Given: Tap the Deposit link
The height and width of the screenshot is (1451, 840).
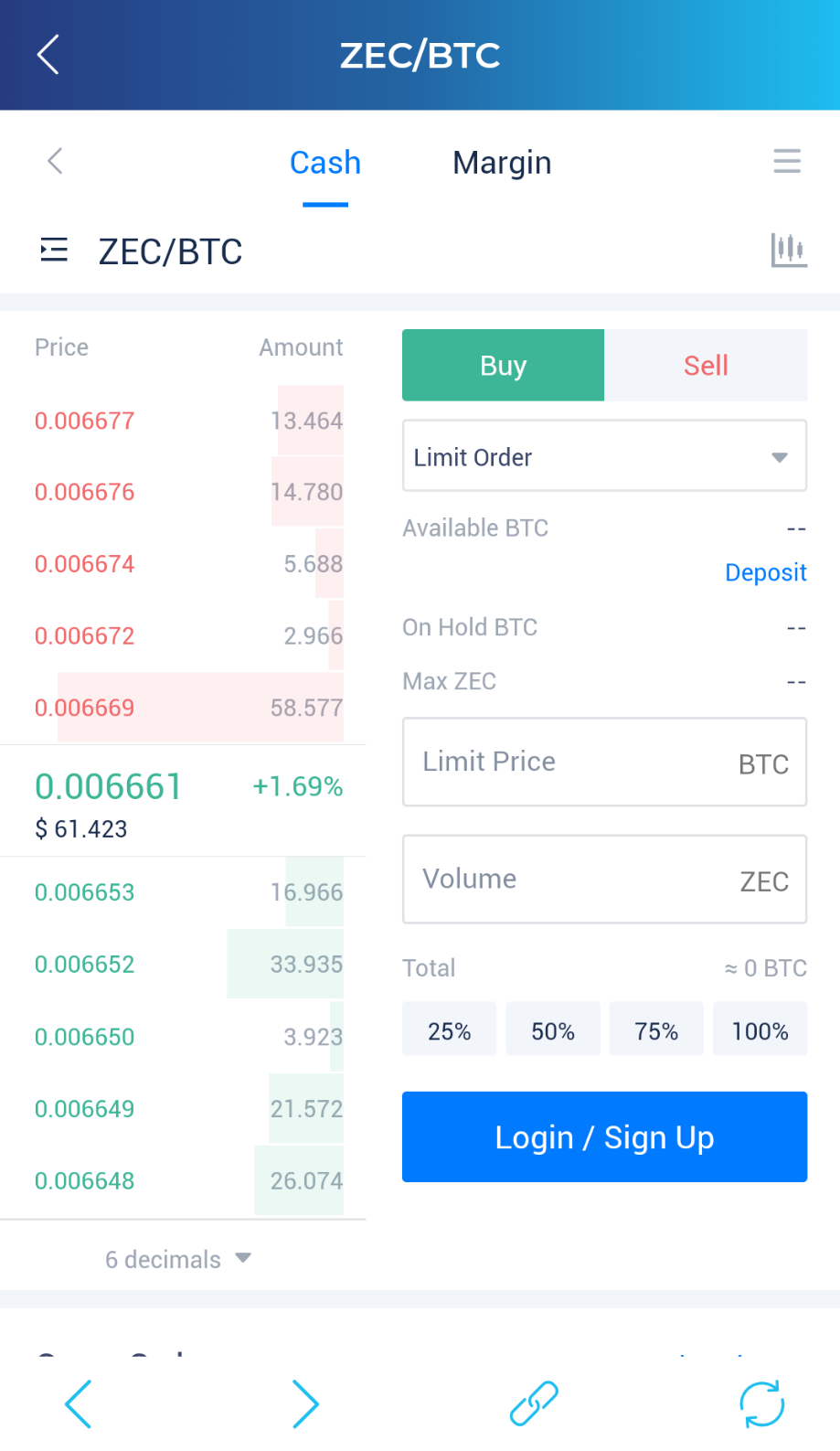Looking at the screenshot, I should coord(765,572).
